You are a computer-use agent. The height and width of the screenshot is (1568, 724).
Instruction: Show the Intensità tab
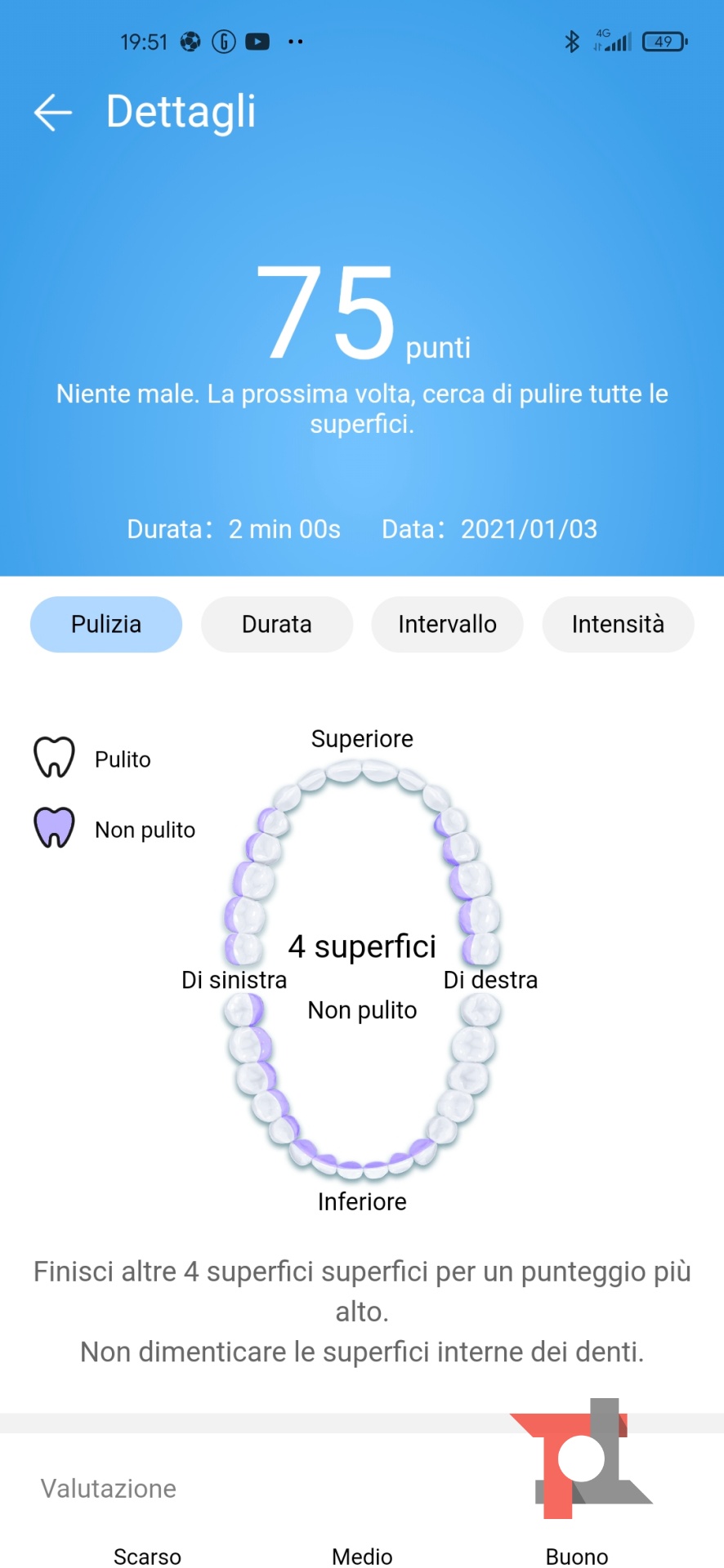(618, 625)
